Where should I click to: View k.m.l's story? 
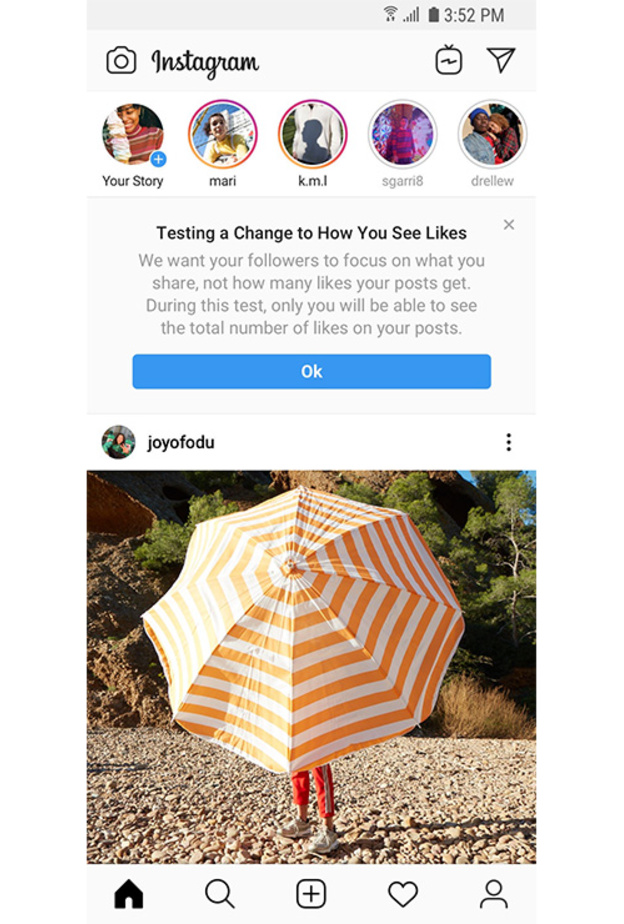tap(312, 135)
